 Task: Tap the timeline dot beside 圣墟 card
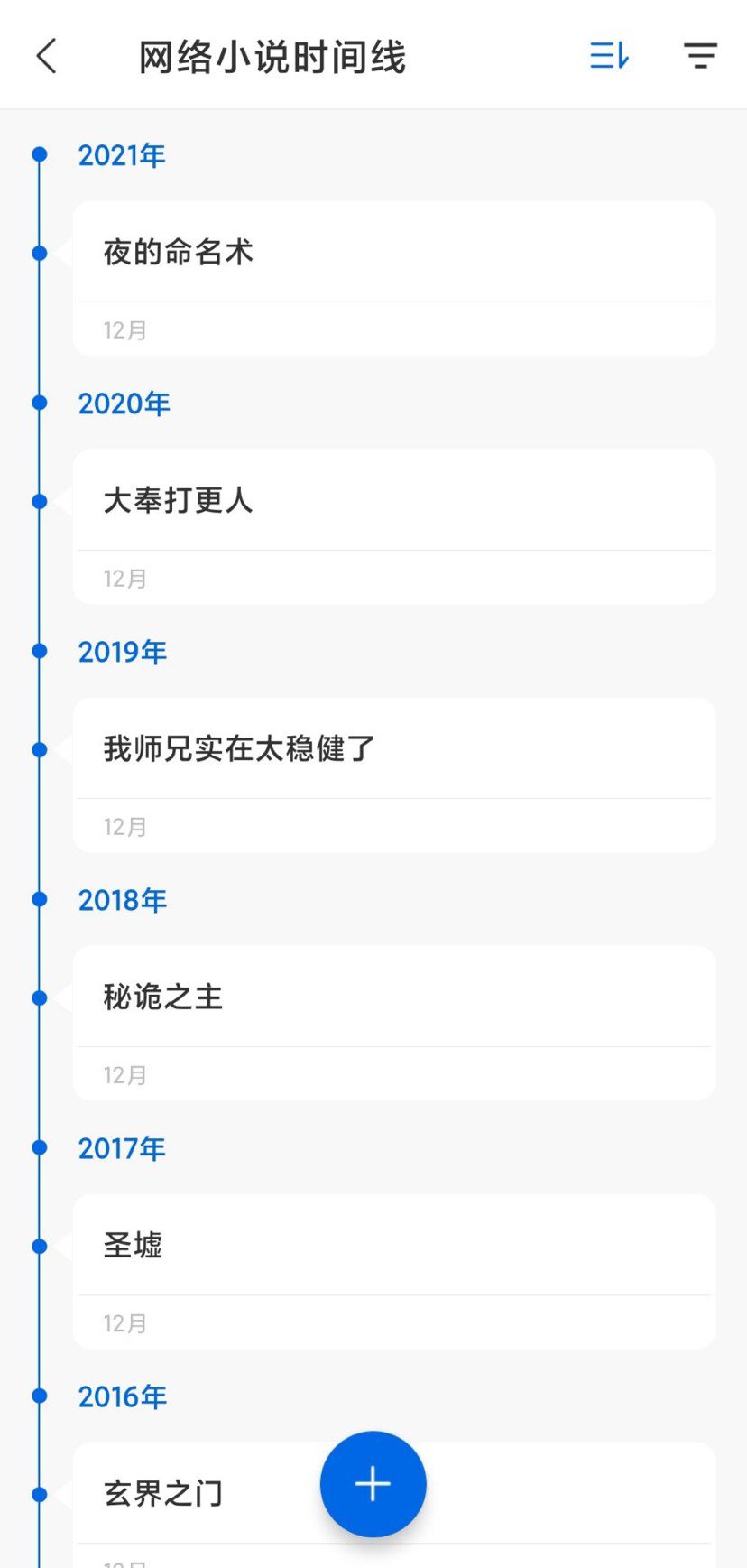[x=39, y=1245]
